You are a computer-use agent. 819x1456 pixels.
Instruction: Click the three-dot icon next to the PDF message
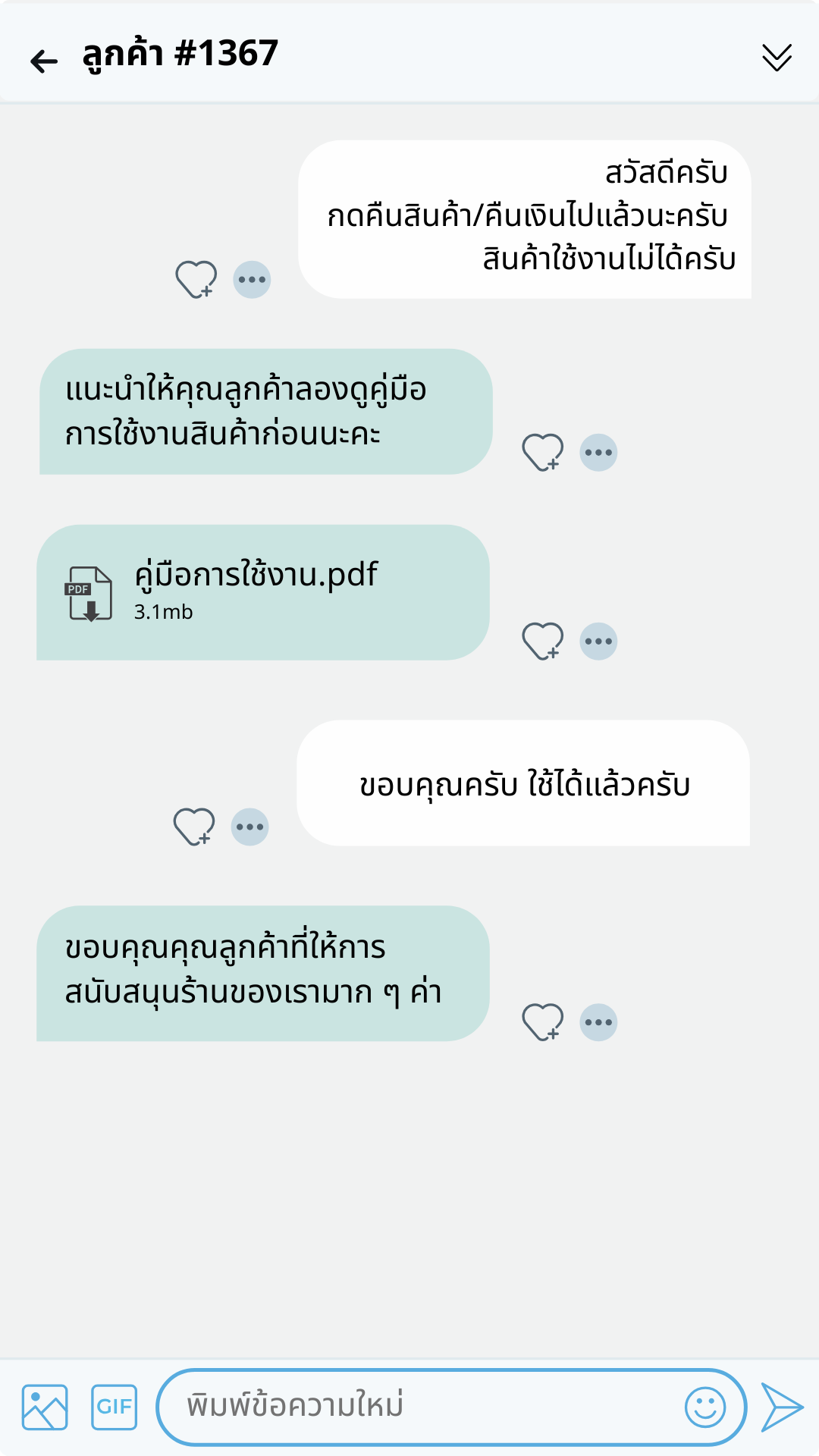coord(599,641)
